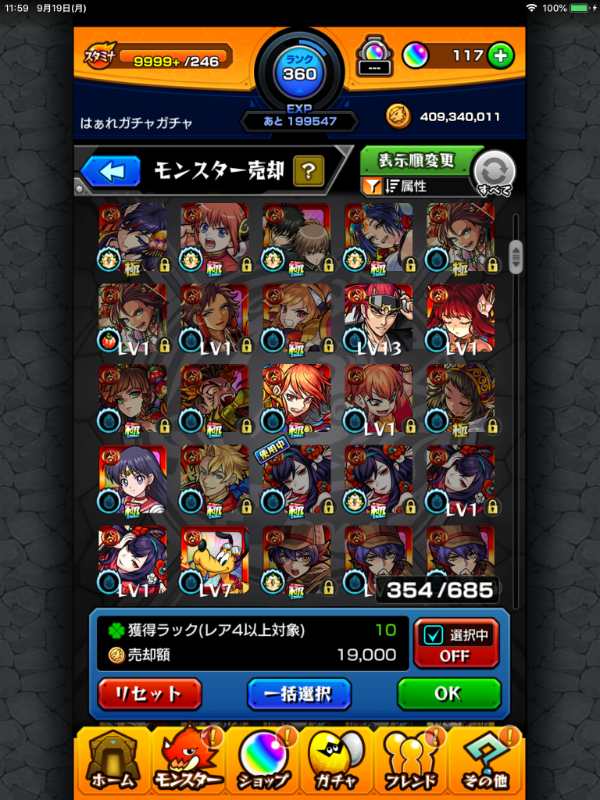
Task: Switch to the フレンド tab
Action: pyautogui.click(x=411, y=762)
